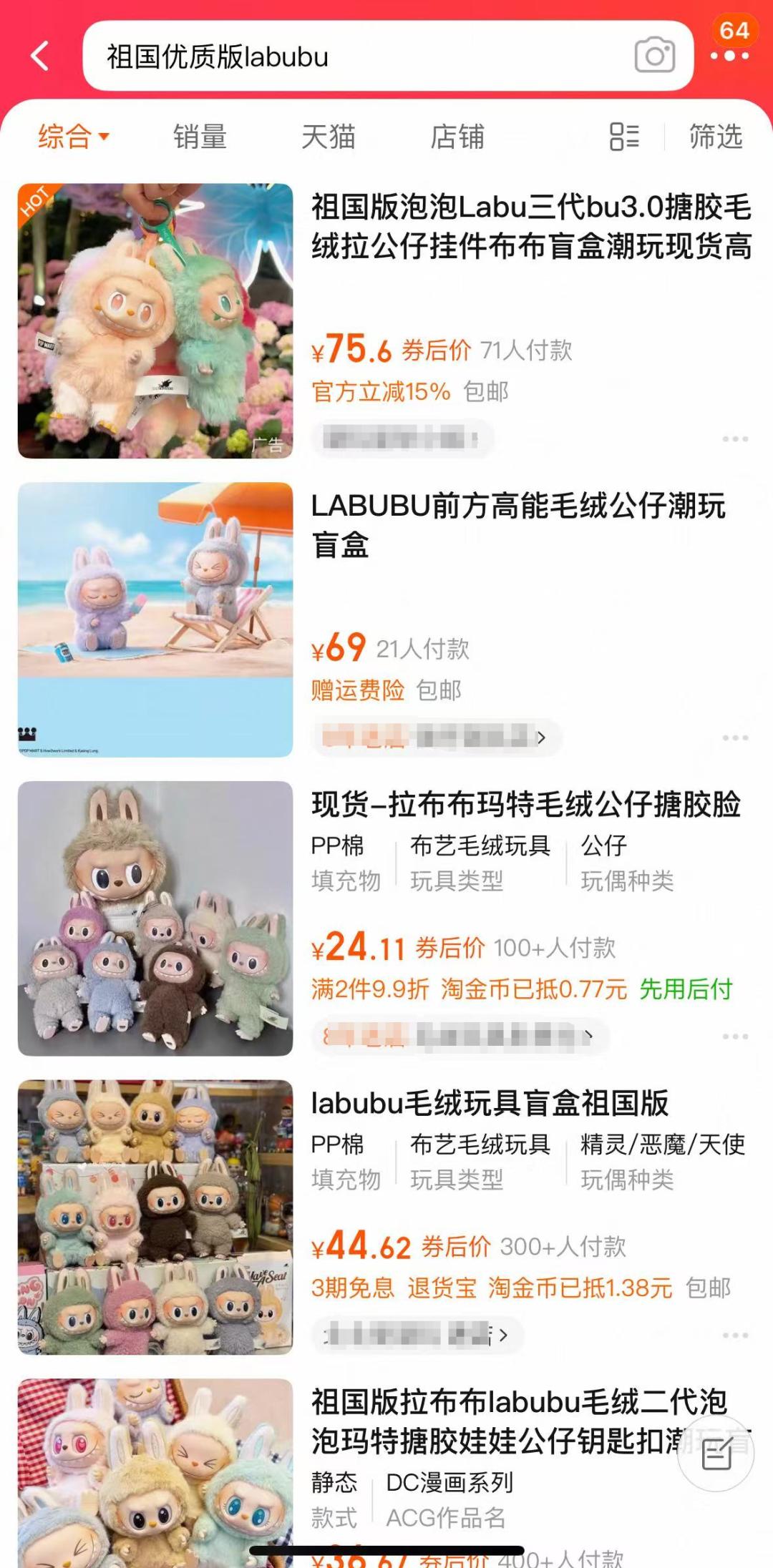
Task: Switch to the 天猫 tab
Action: 329,136
